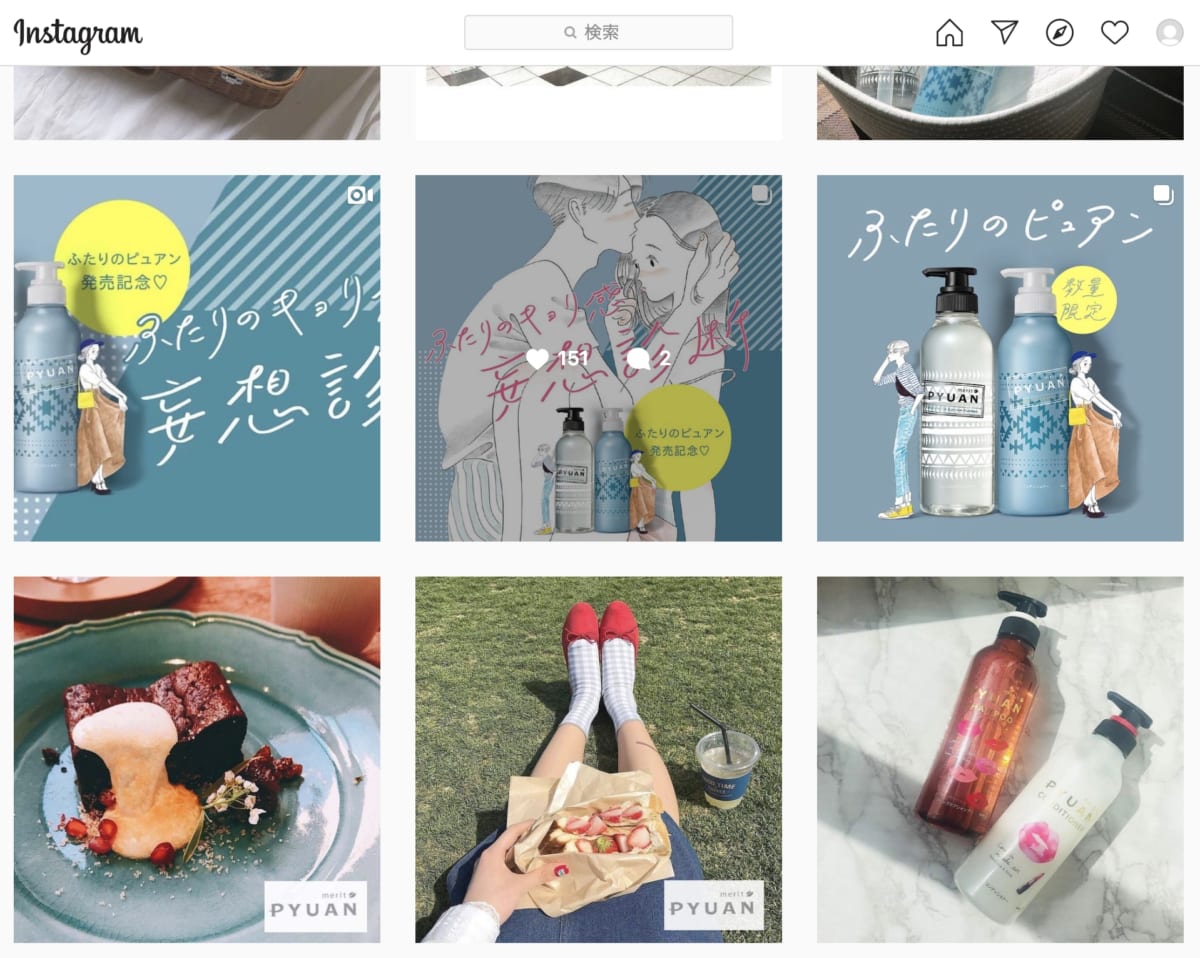Open the red shoes on grass post
Image resolution: width=1200 pixels, height=958 pixels.
tap(598, 759)
